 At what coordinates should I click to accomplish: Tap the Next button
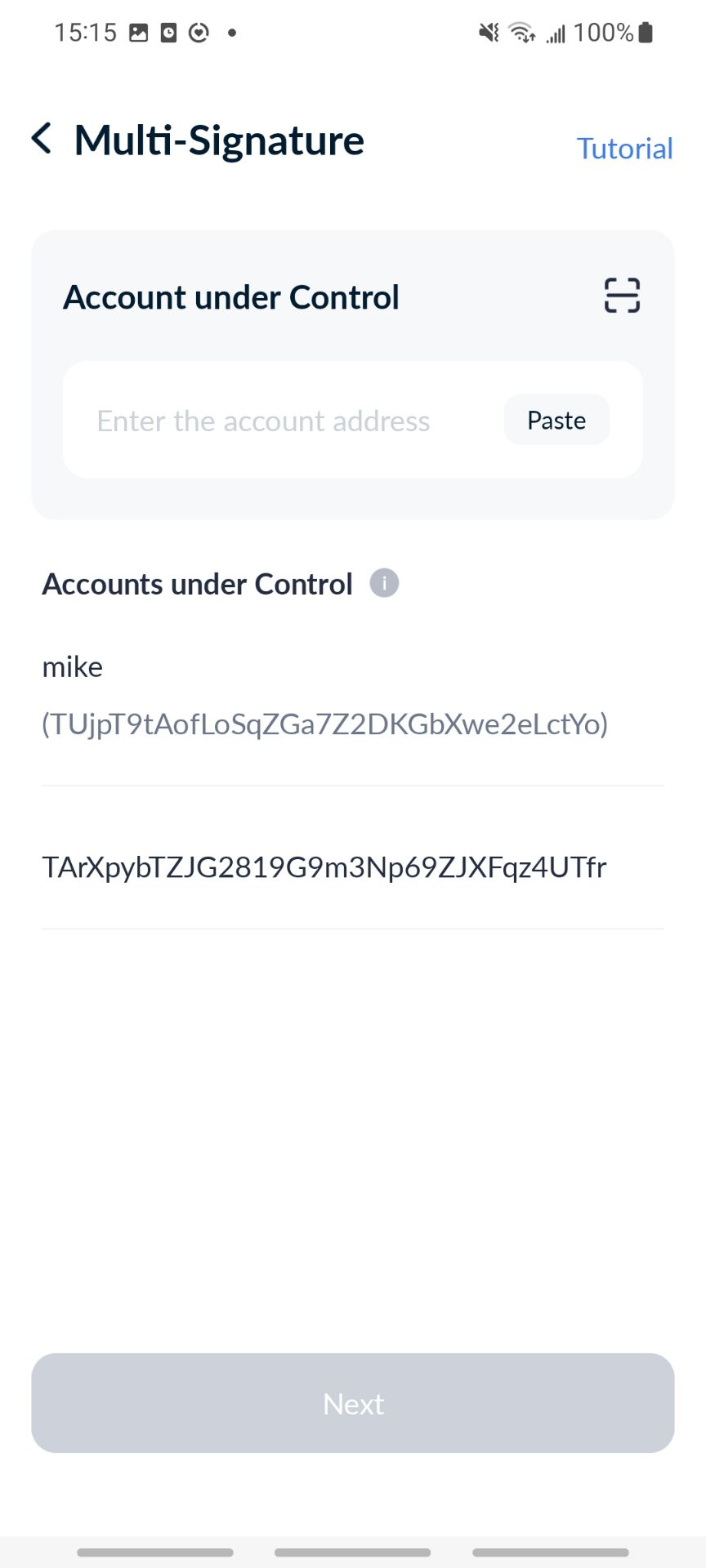352,1403
